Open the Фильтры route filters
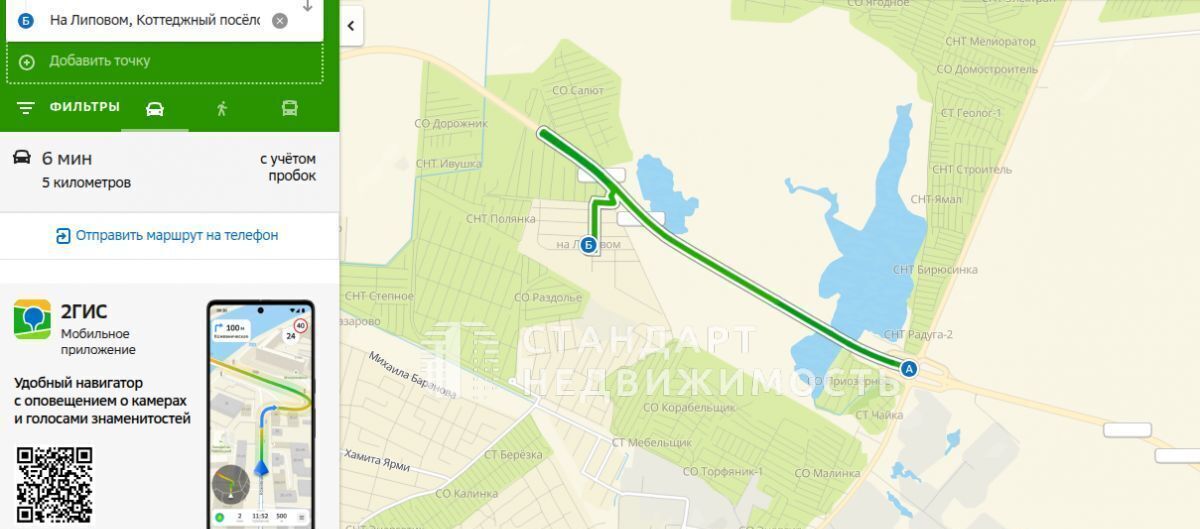Screen dimensions: 1200x529 tap(68, 108)
